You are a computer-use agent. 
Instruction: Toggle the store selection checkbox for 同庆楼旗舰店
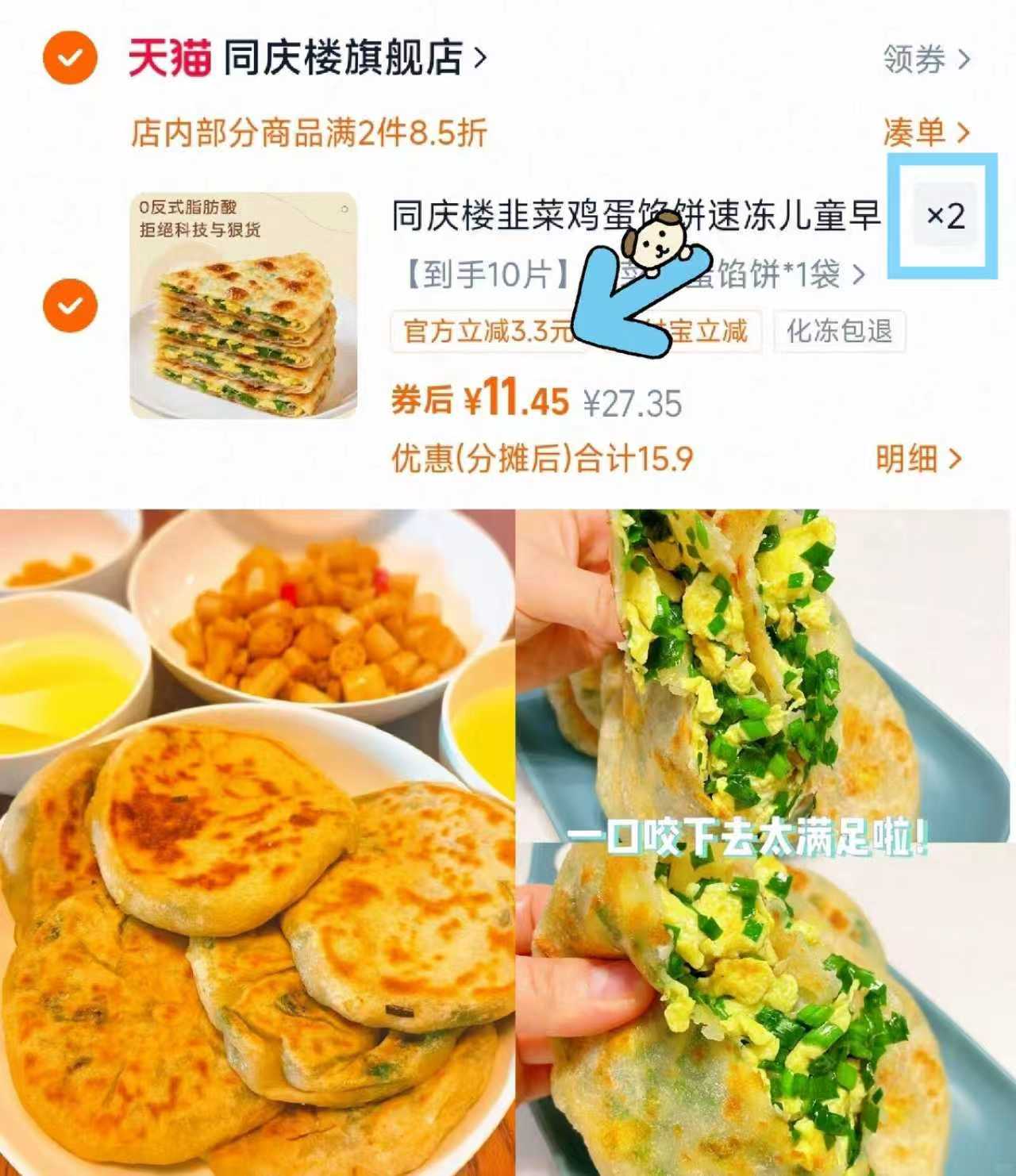pos(70,57)
